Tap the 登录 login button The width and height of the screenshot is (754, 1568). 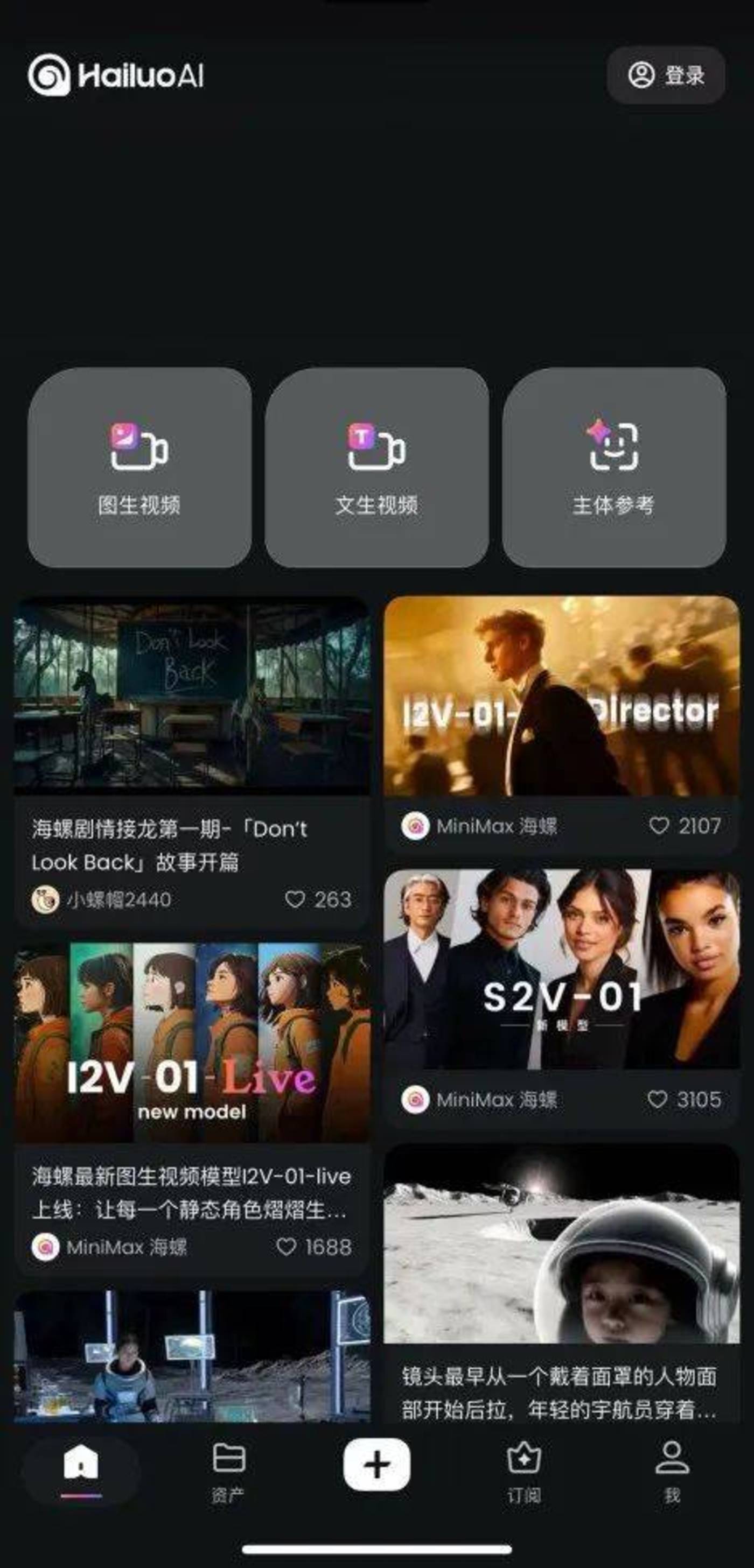tap(666, 75)
